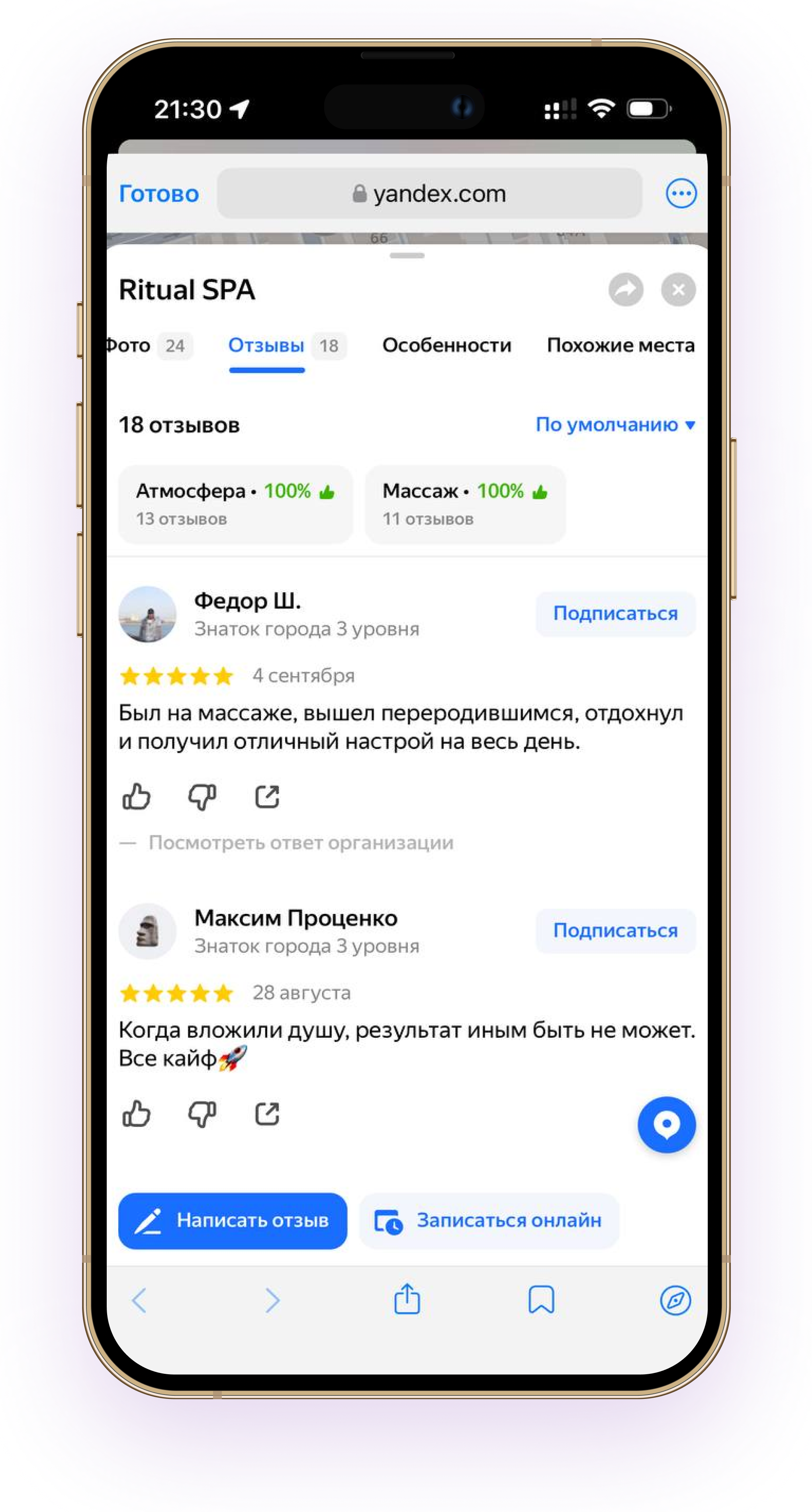Tap the yandex.com address bar
Viewport: 812px width, 1512px height.
(x=429, y=194)
